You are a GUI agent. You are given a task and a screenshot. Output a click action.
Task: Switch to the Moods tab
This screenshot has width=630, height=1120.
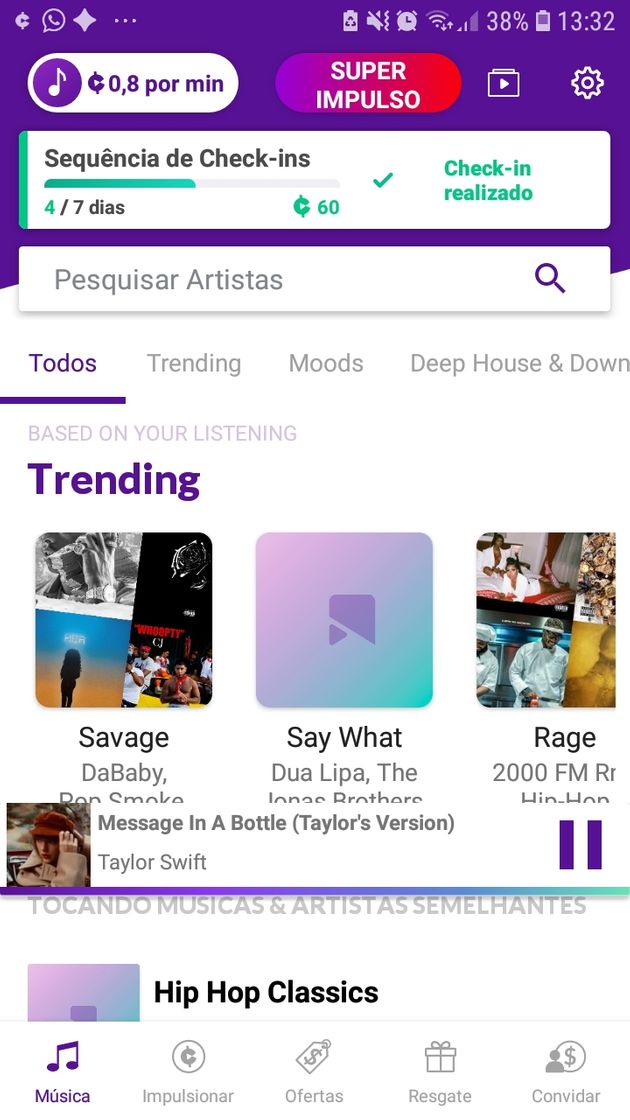[326, 363]
